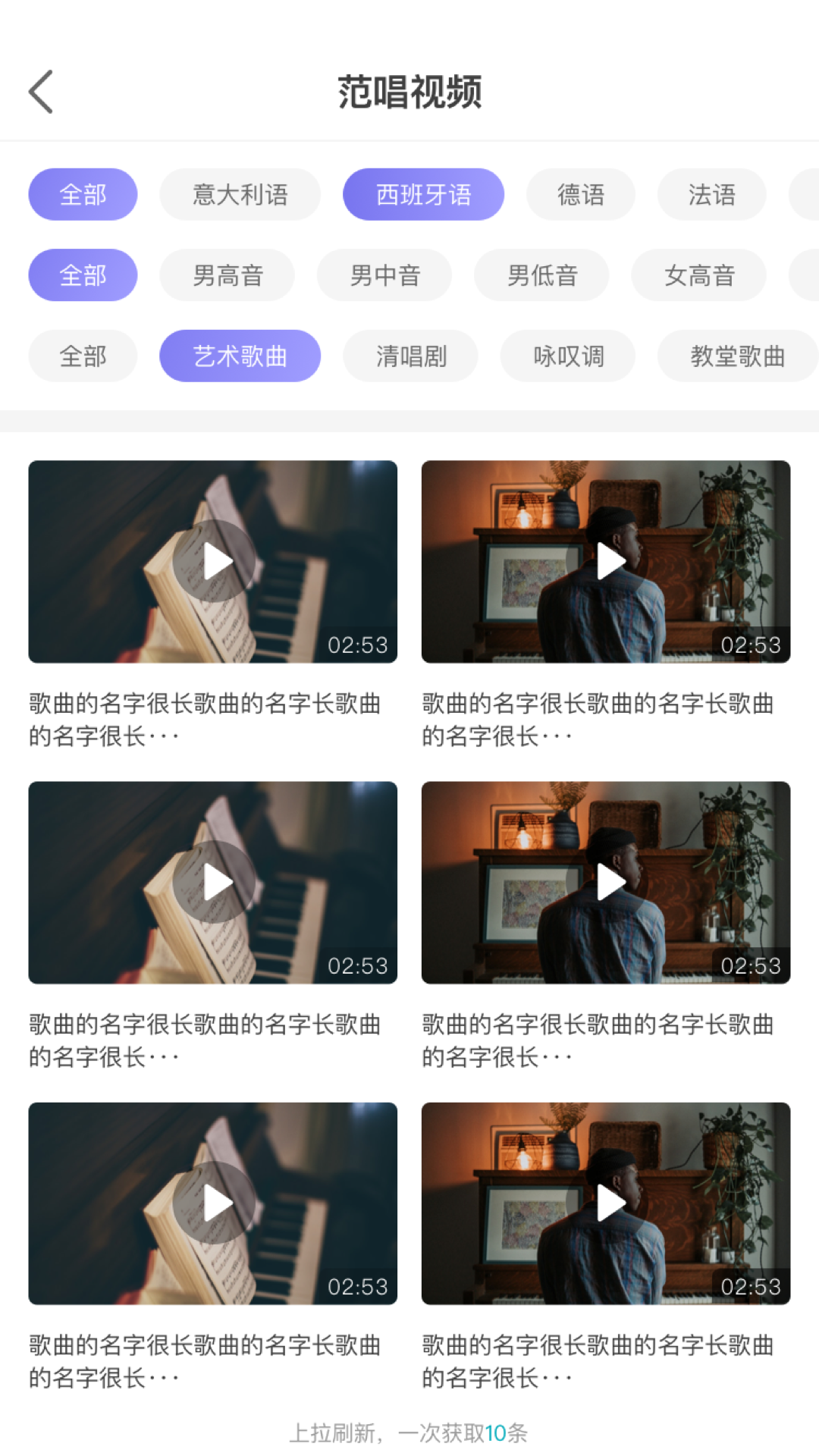Choose the 咏叹调 genre chip
This screenshot has height=1456, width=819.
point(568,356)
